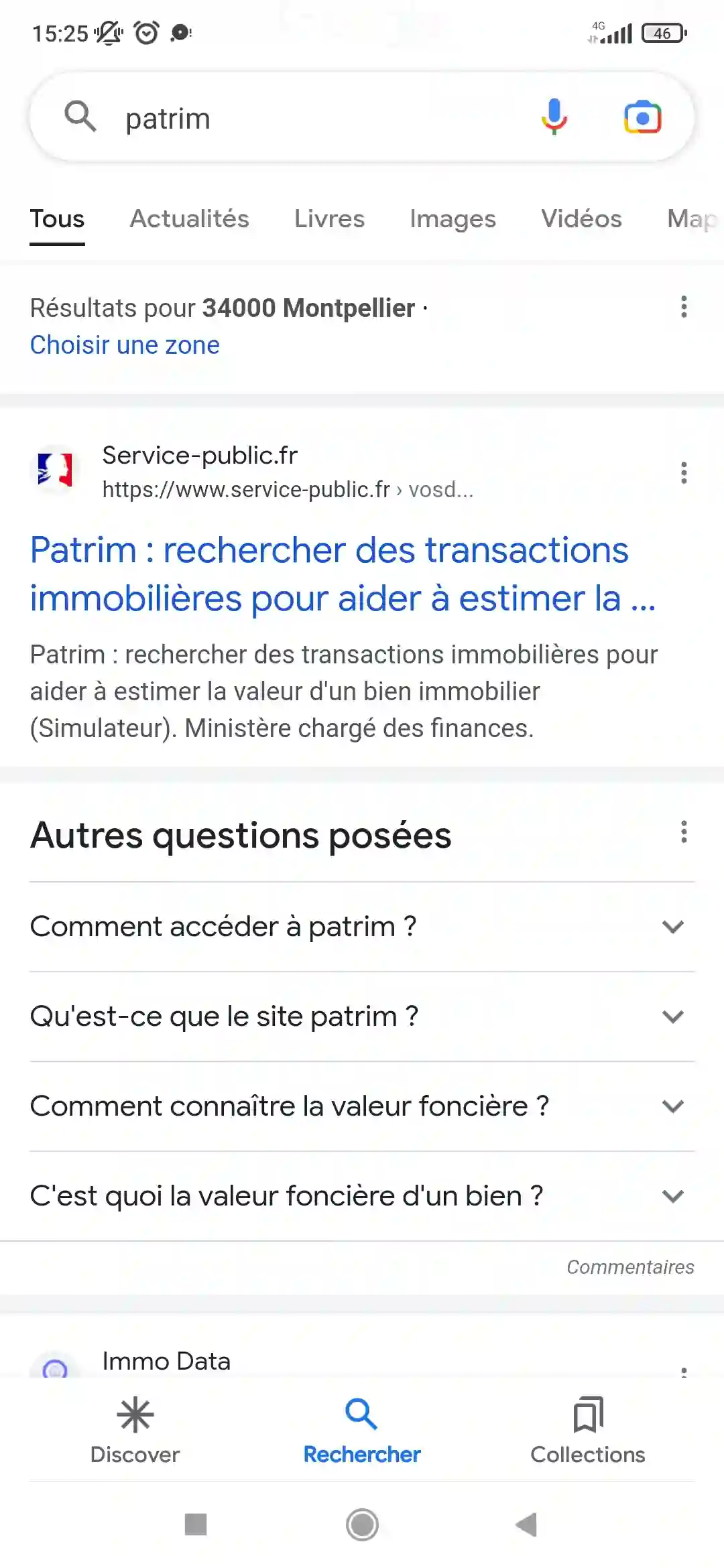The width and height of the screenshot is (724, 1568).
Task: Open Collections from bottom bar
Action: pos(587,1434)
